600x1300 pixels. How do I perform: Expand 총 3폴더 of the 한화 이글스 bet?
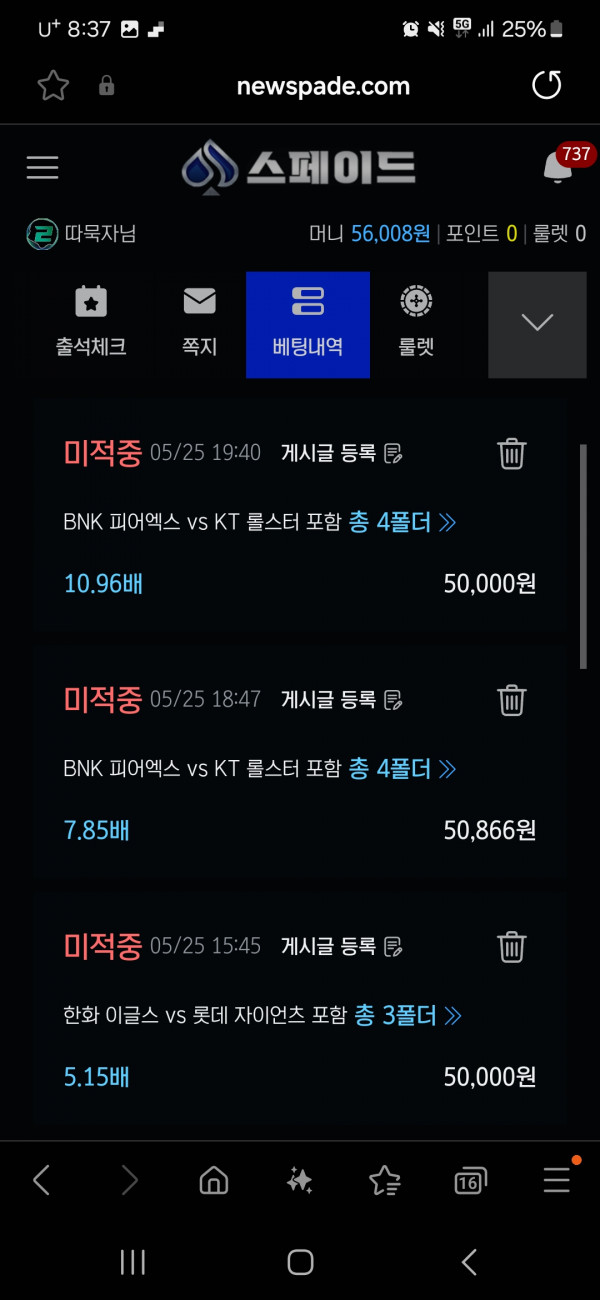pos(408,1015)
